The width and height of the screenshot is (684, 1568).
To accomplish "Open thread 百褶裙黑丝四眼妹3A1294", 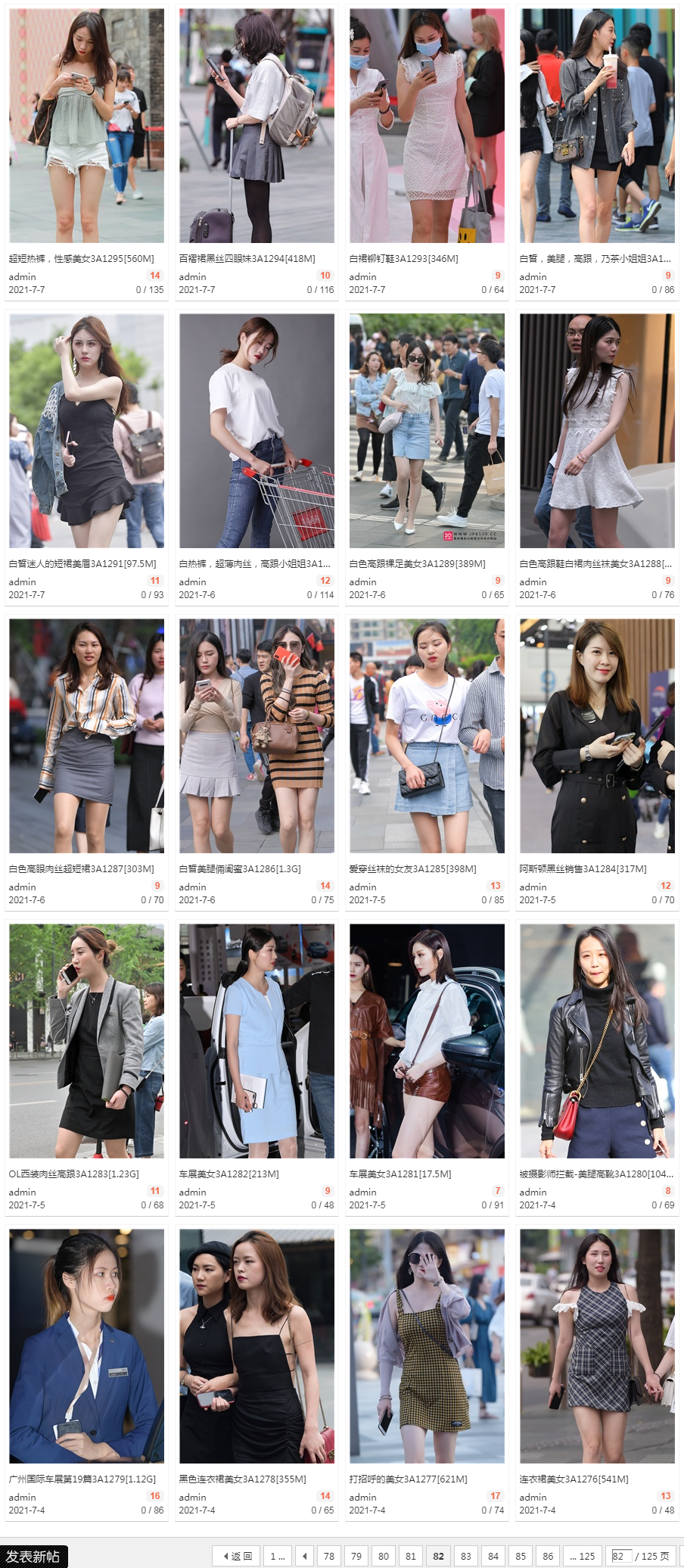I will pos(247,258).
